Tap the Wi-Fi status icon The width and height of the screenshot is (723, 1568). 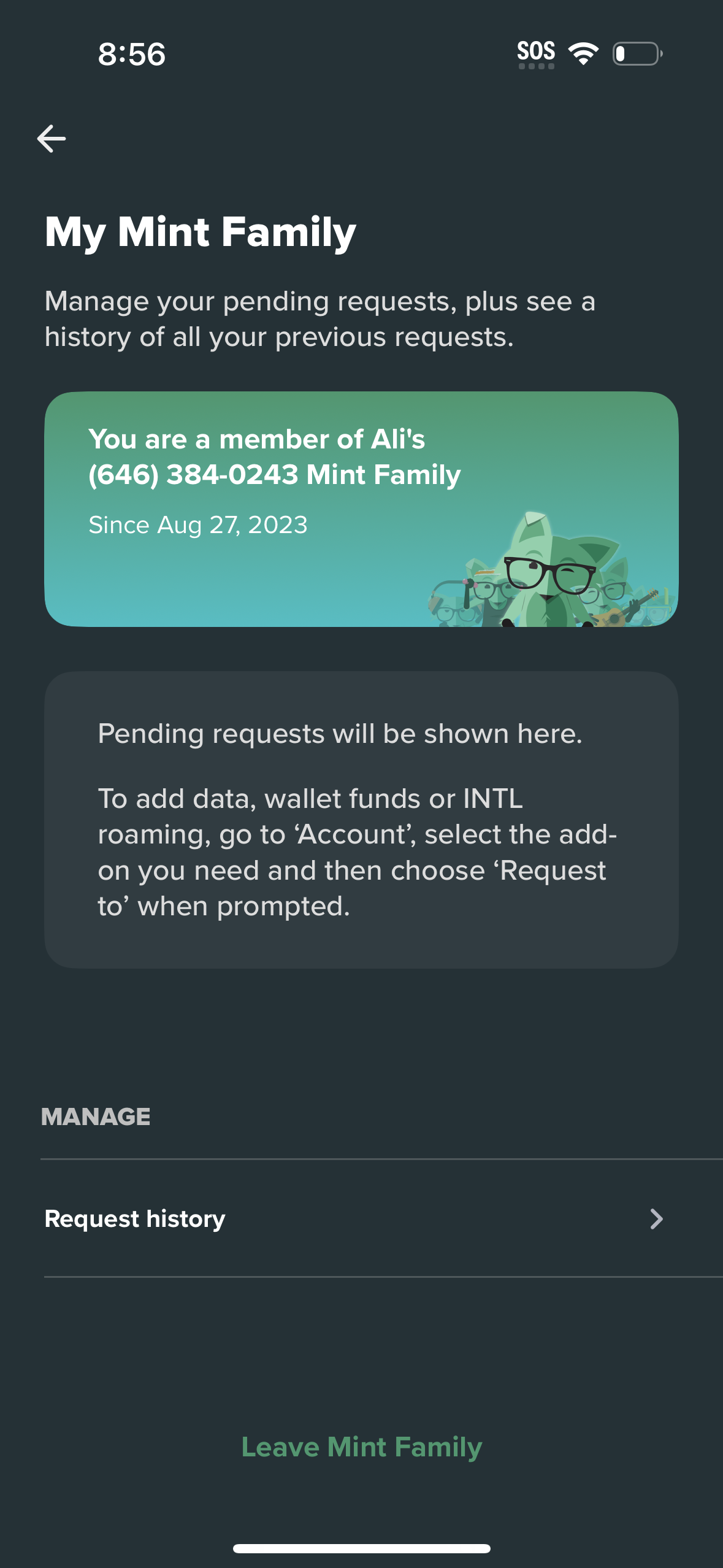pyautogui.click(x=584, y=54)
